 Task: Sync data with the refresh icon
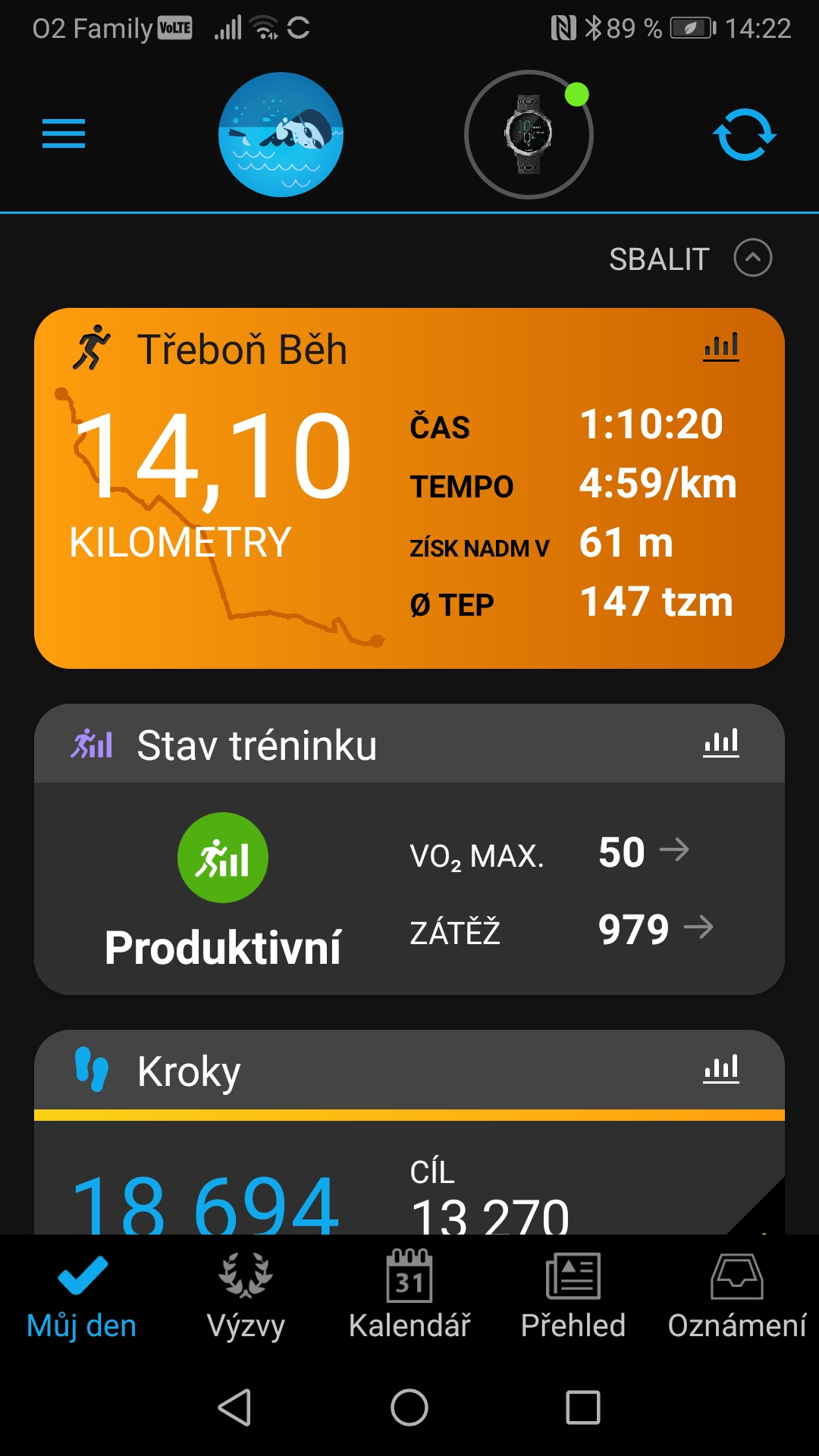745,134
